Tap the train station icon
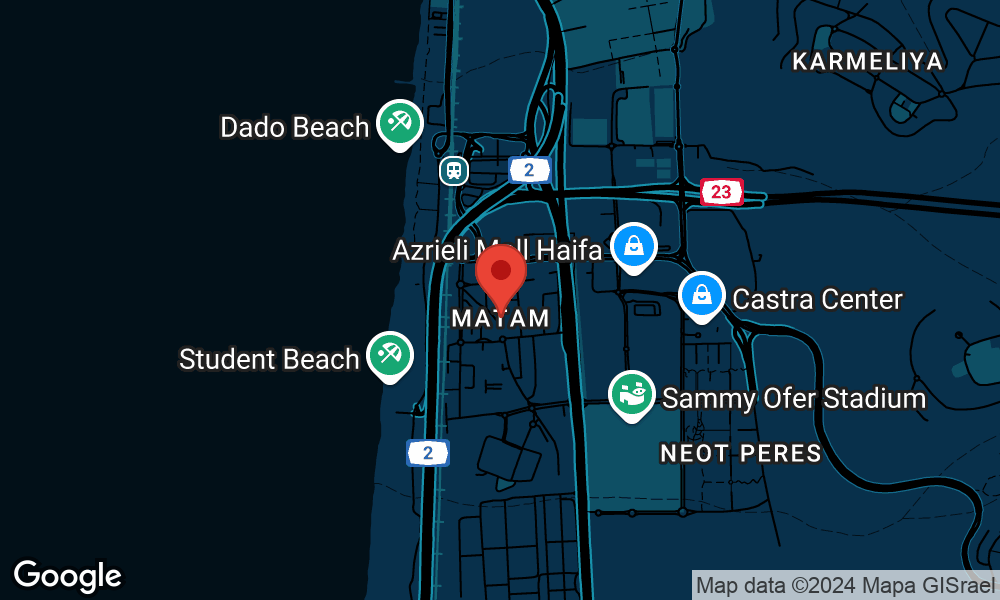 click(x=454, y=170)
